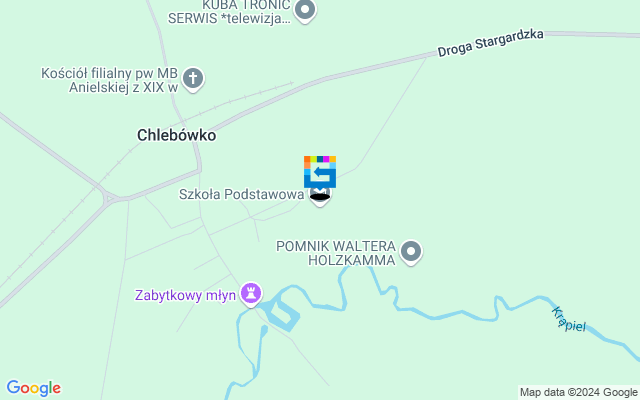The image size is (640, 400).
Task: View the POMNIK WALTERA HOLZKAMMA pin
Action: pos(411,252)
